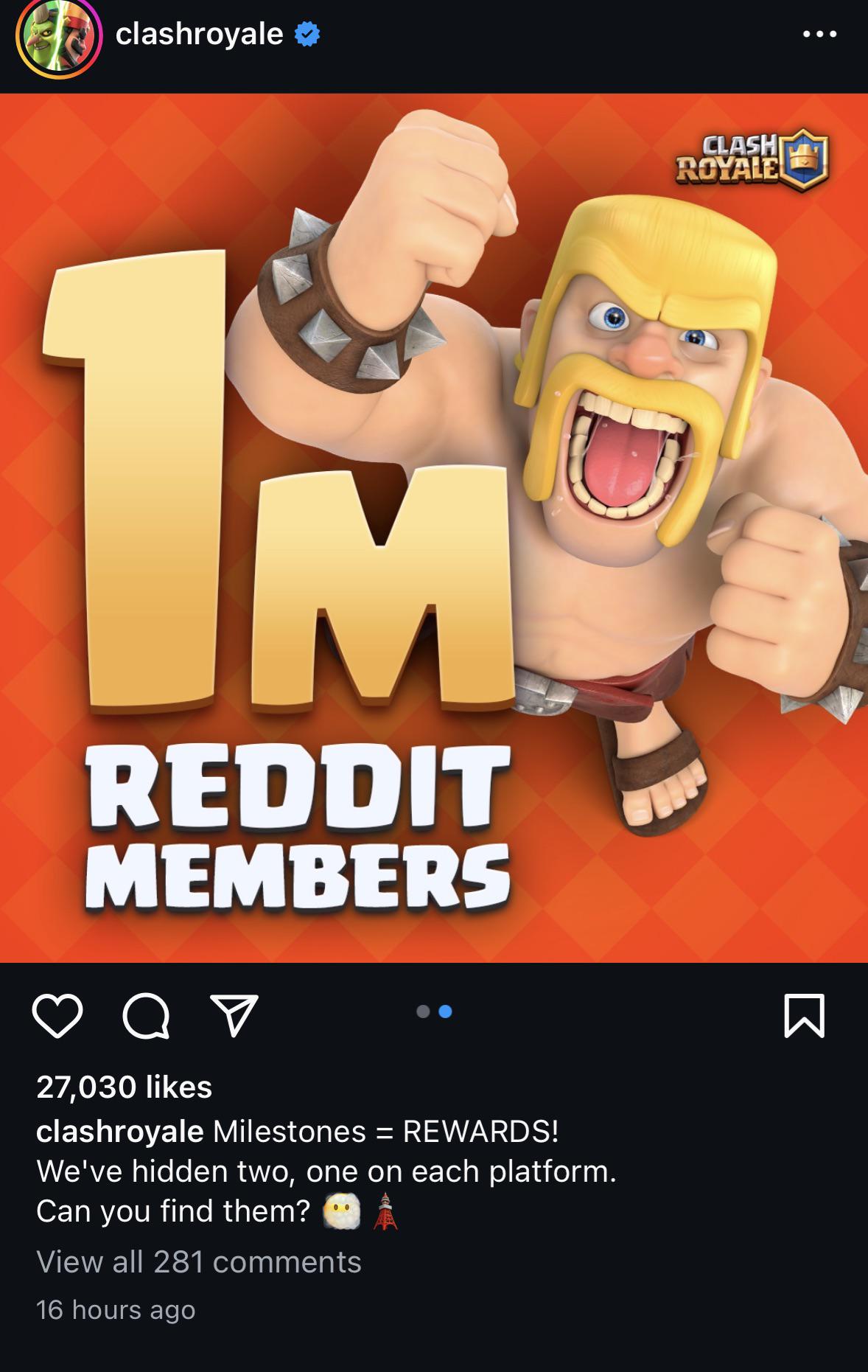Open the comment bubble icon
The height and width of the screenshot is (1372, 868).
tap(146, 1017)
